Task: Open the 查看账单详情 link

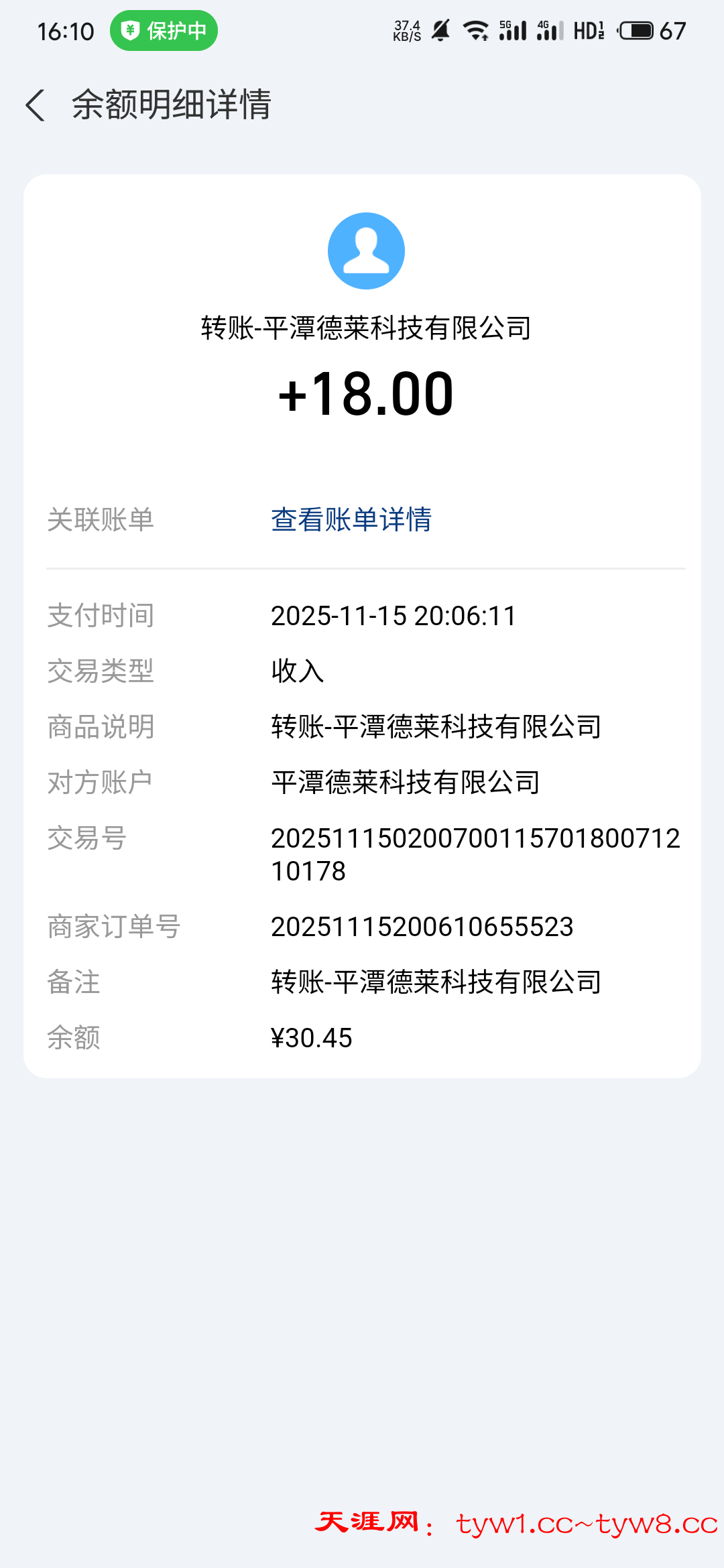Action: [351, 520]
